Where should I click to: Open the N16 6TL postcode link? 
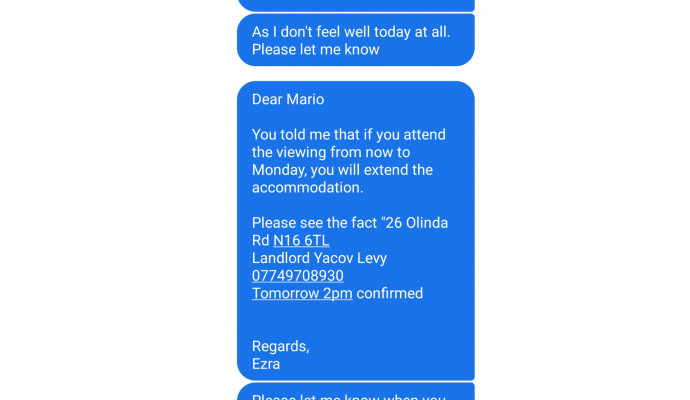[301, 240]
